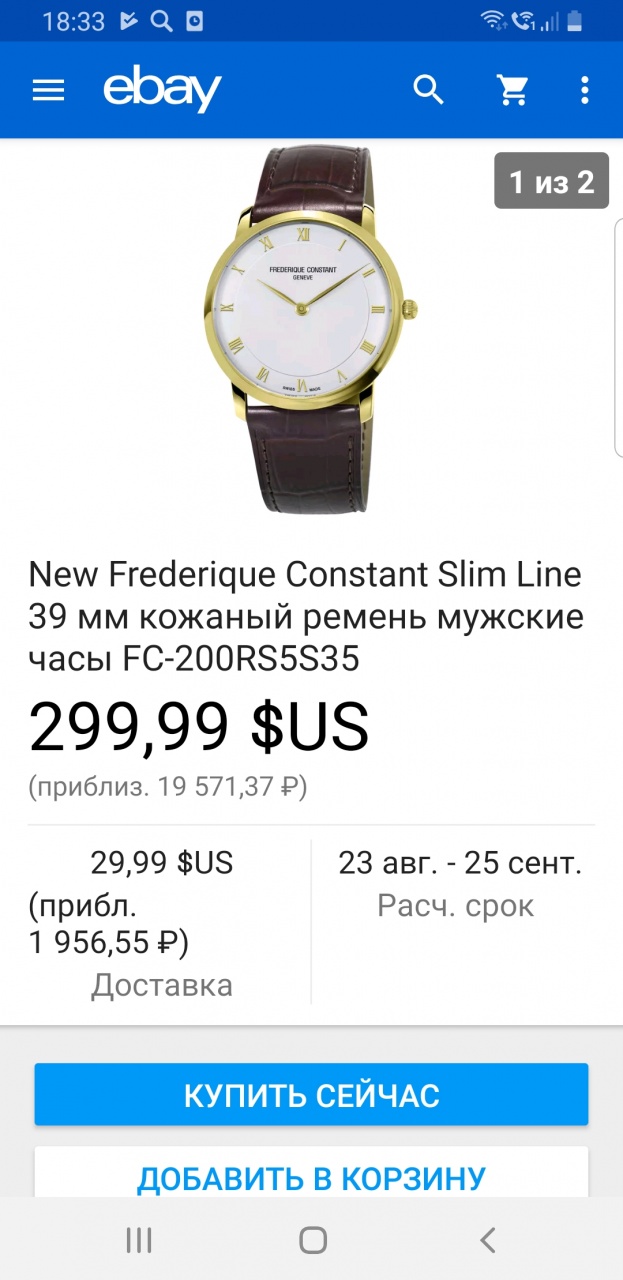This screenshot has height=1280, width=623.
Task: Add item via Добавить в корзину
Action: pyautogui.click(x=311, y=1175)
